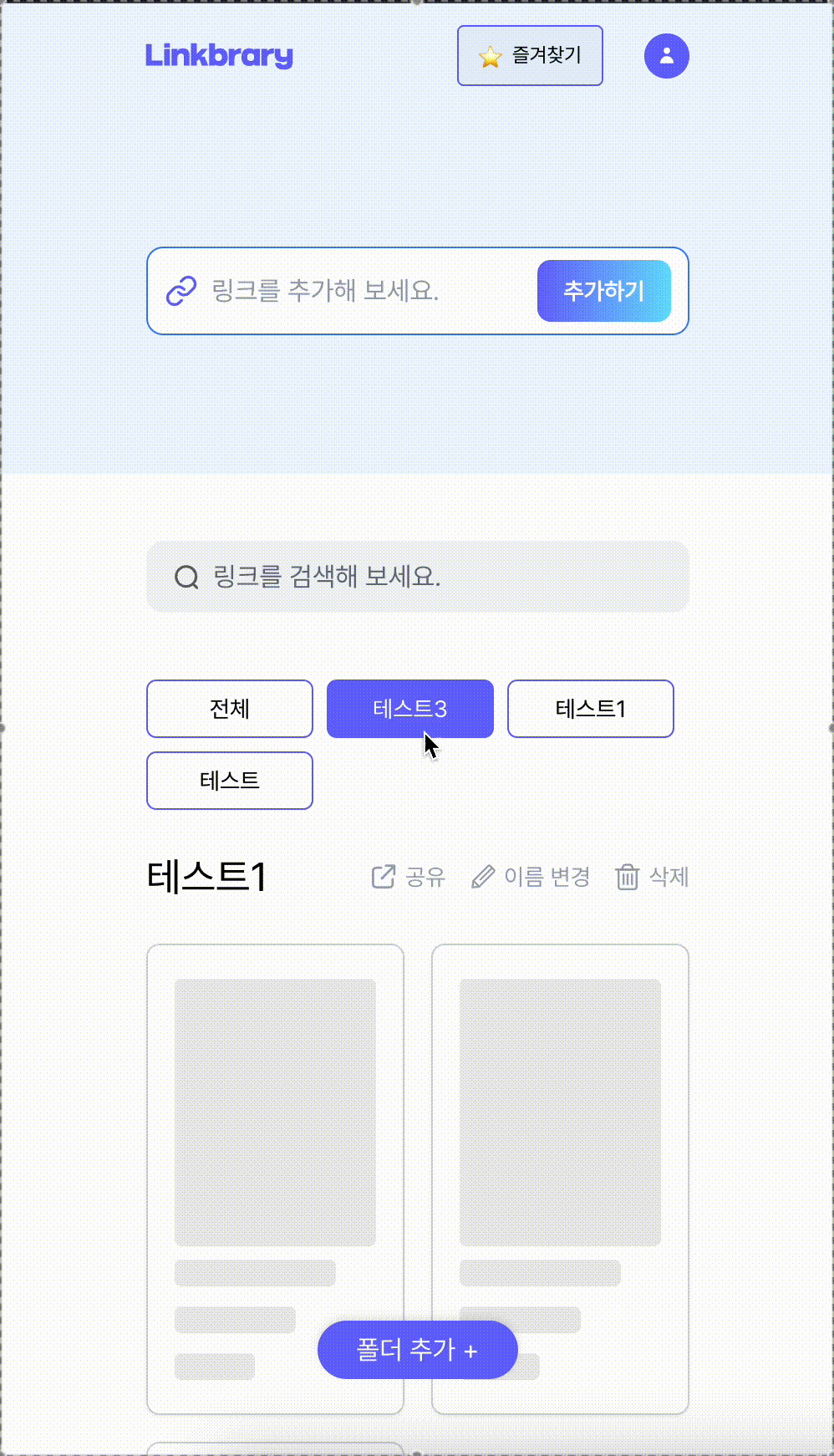
Task: Focus the 링크를 검색해 보세요 search box
Action: point(418,577)
